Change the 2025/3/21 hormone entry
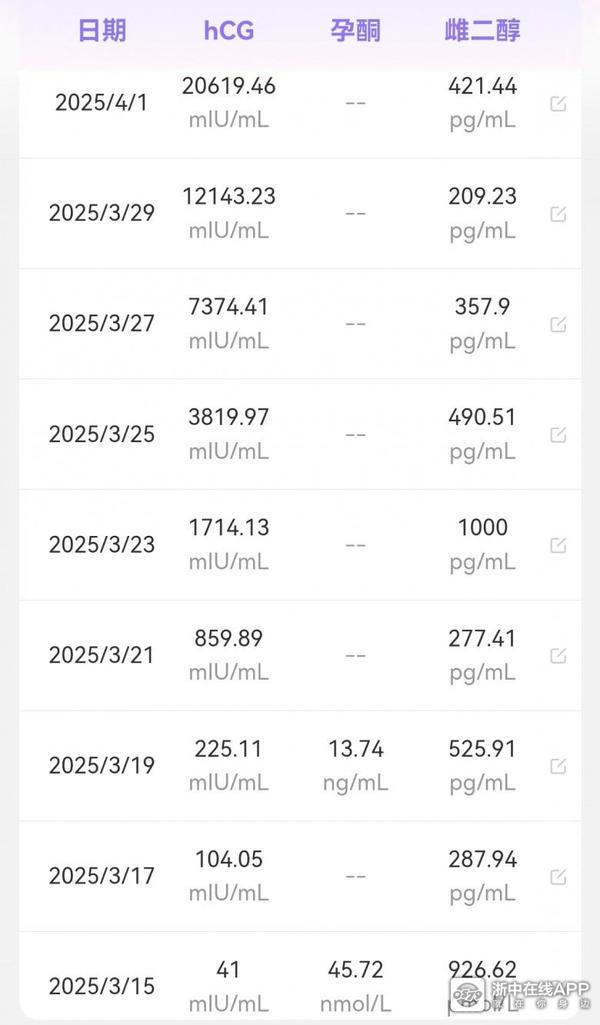The height and width of the screenshot is (1025, 600). (x=558, y=656)
